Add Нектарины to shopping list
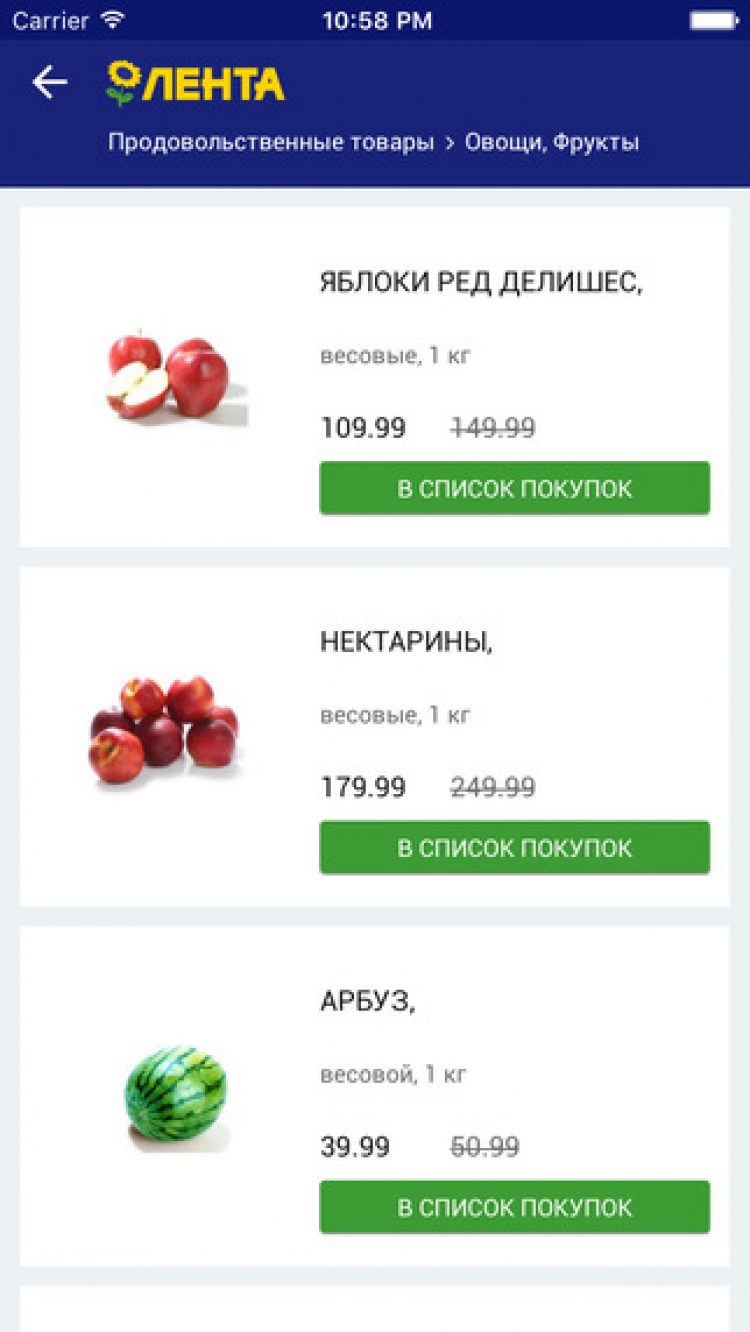The width and height of the screenshot is (750, 1332). coord(514,848)
